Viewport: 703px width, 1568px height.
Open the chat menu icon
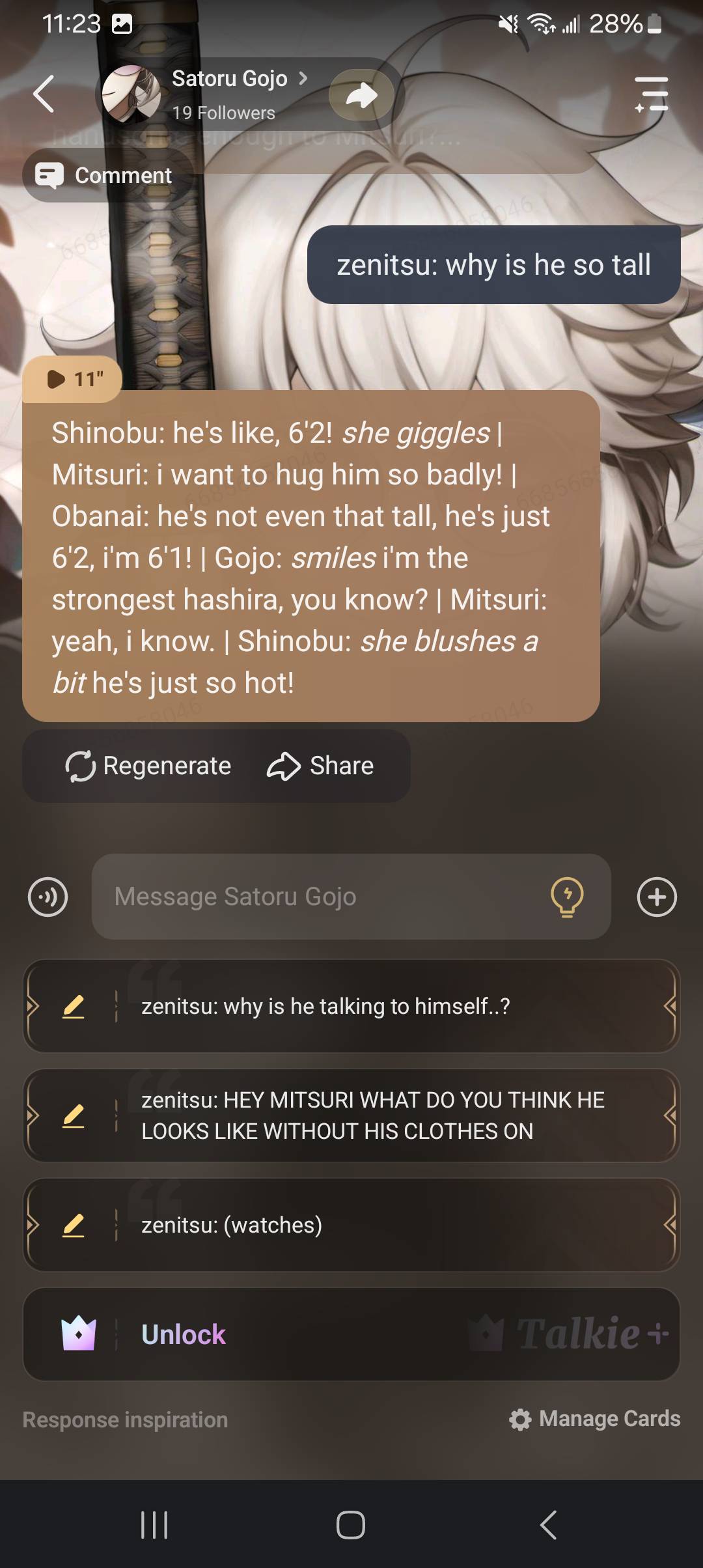[x=652, y=94]
